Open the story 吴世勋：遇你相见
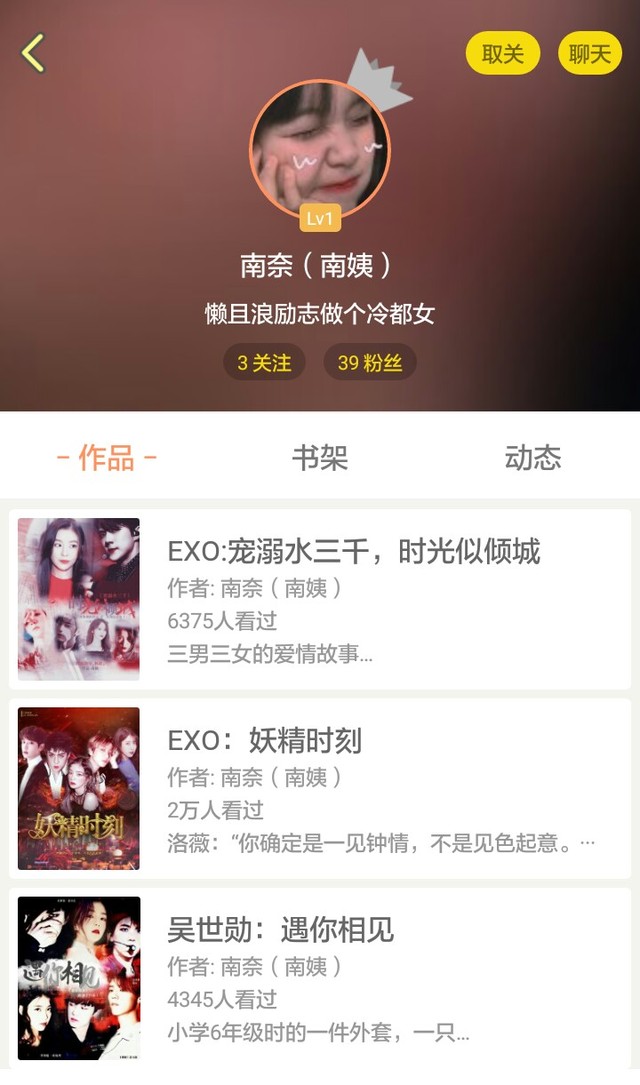Image resolution: width=640 pixels, height=1085 pixels. 280,930
